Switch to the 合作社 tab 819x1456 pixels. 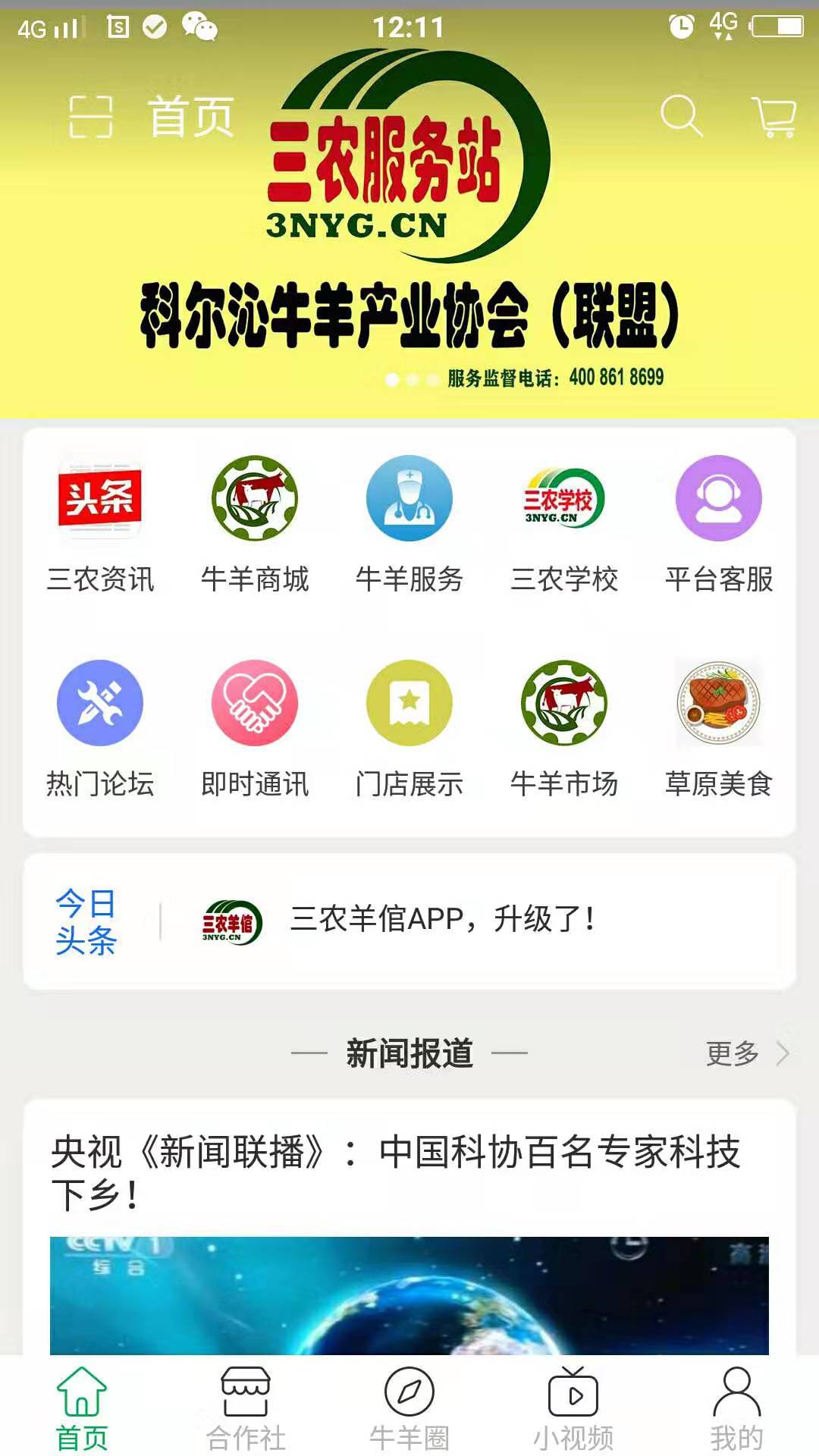click(246, 1407)
